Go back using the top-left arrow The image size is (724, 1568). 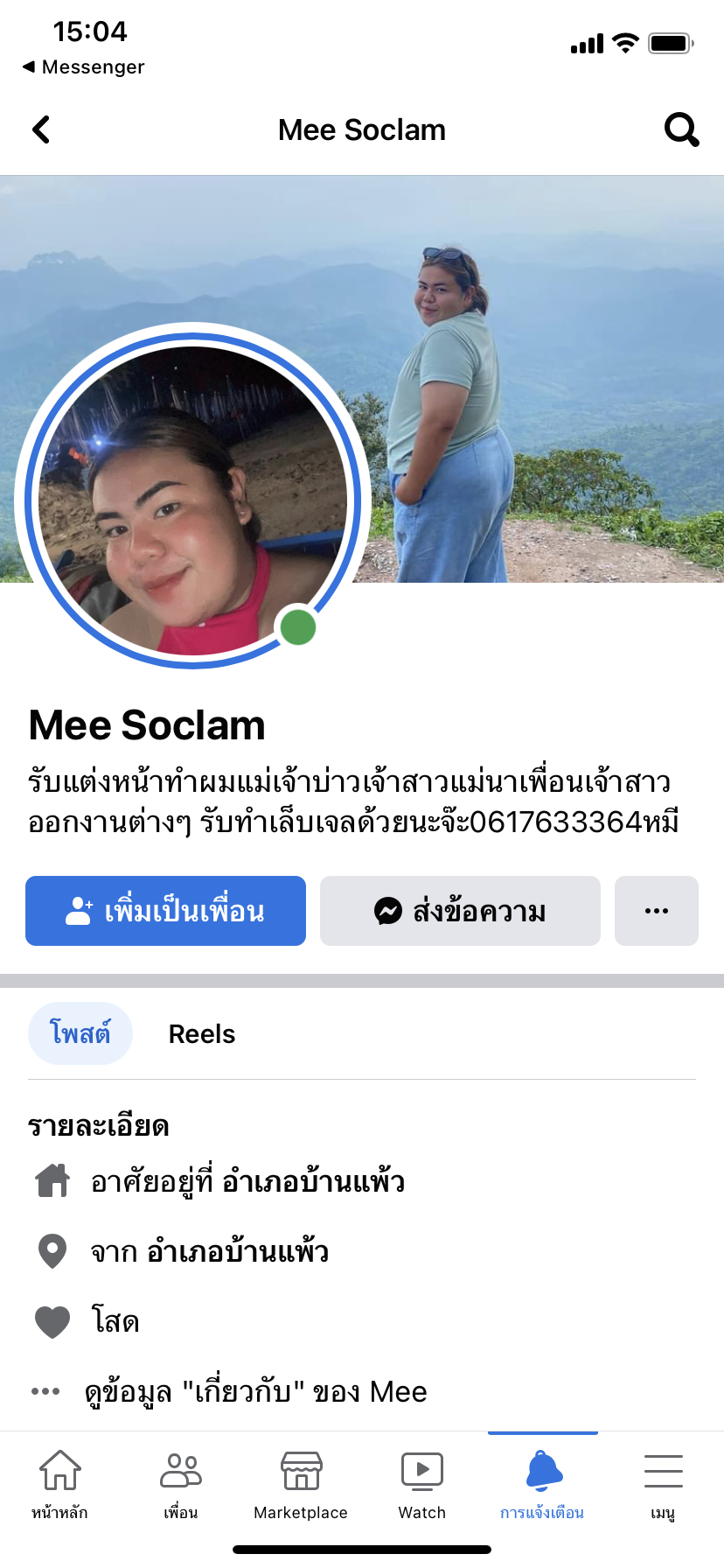click(41, 130)
